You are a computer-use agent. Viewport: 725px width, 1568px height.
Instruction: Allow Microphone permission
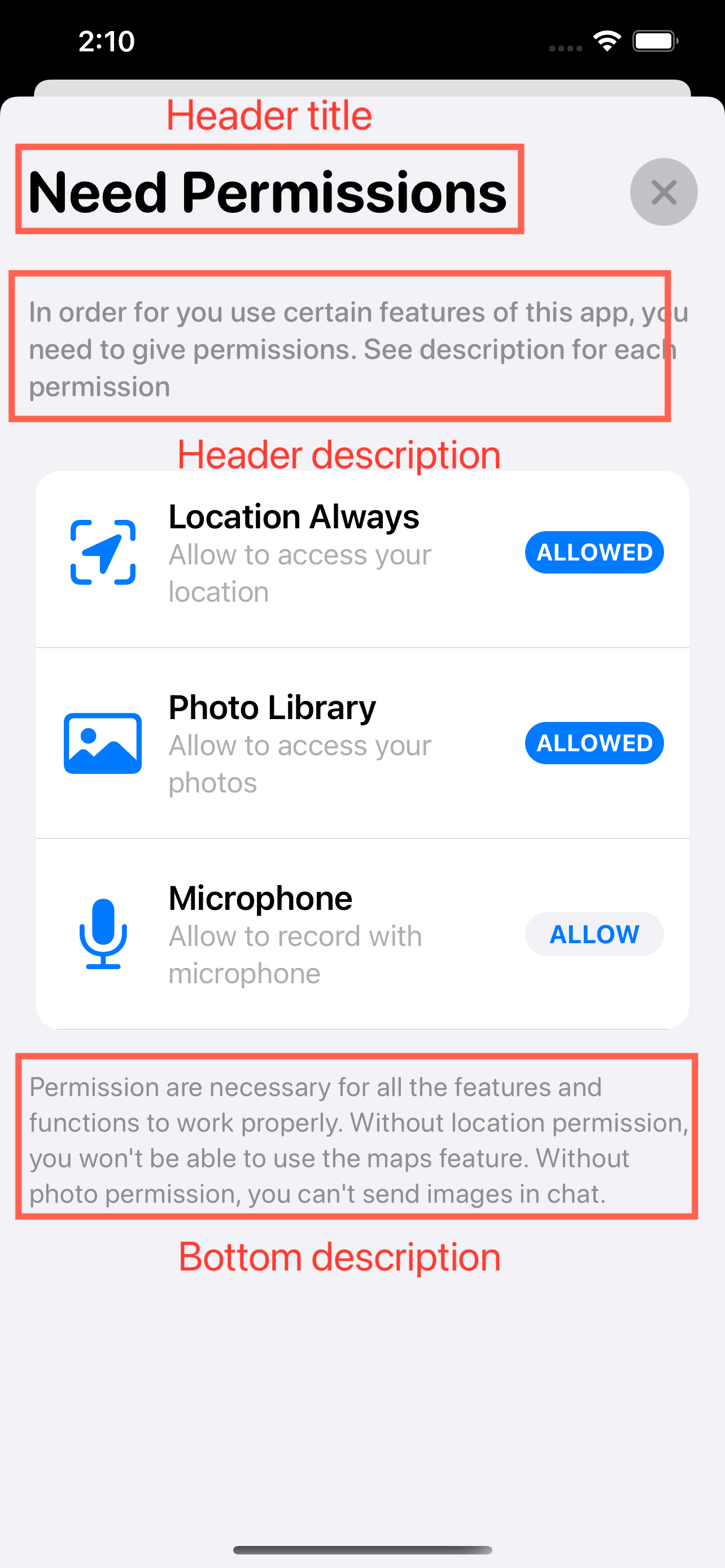point(593,934)
